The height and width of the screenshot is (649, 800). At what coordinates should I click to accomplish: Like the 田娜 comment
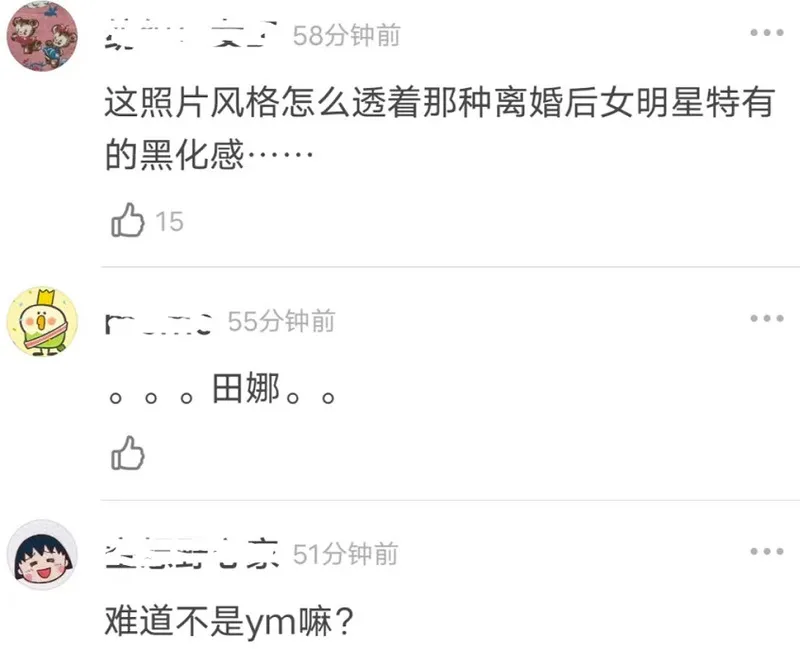click(x=128, y=453)
